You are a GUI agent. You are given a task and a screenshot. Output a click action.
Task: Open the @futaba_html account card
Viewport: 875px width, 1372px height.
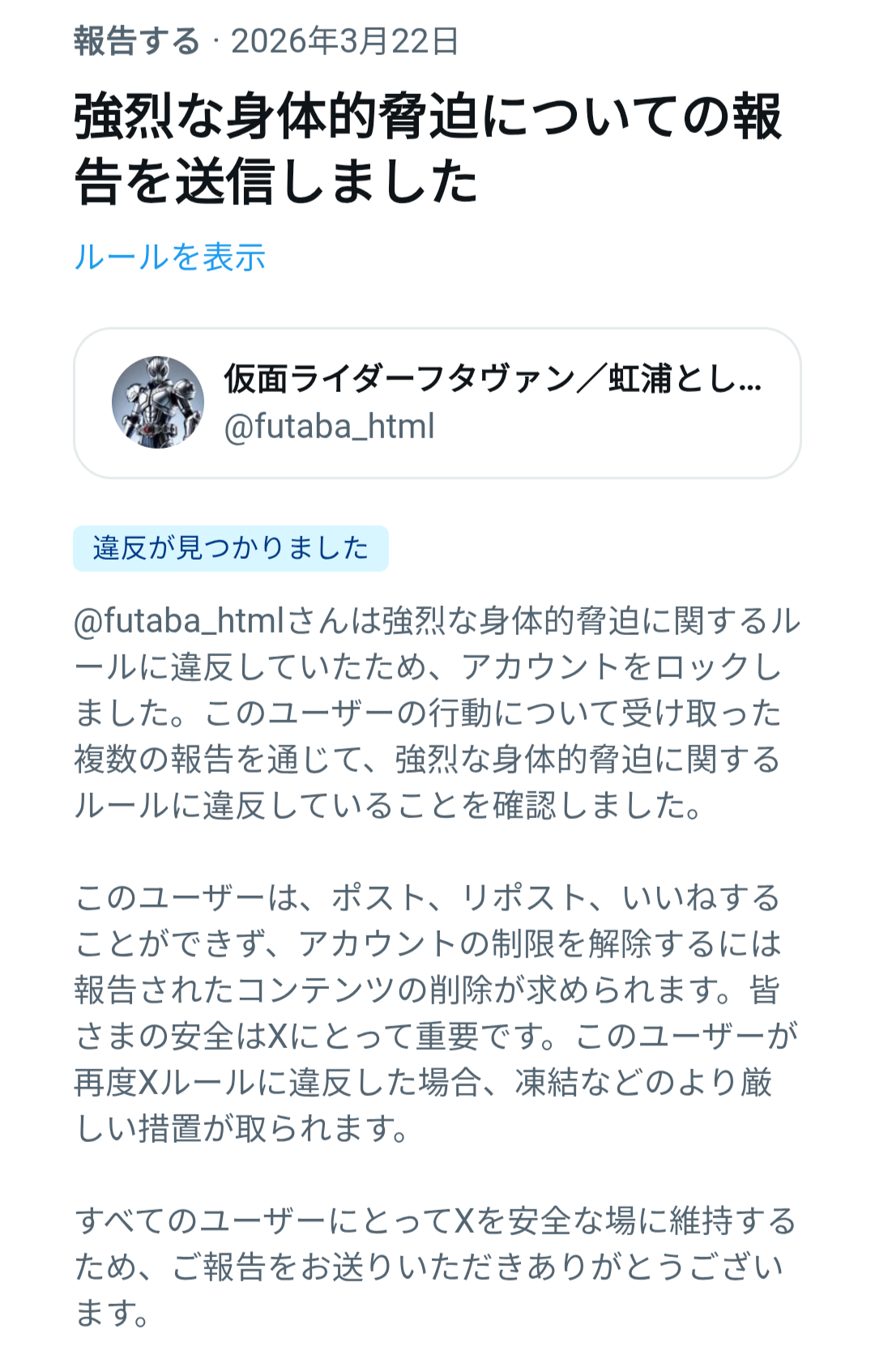coord(437,403)
